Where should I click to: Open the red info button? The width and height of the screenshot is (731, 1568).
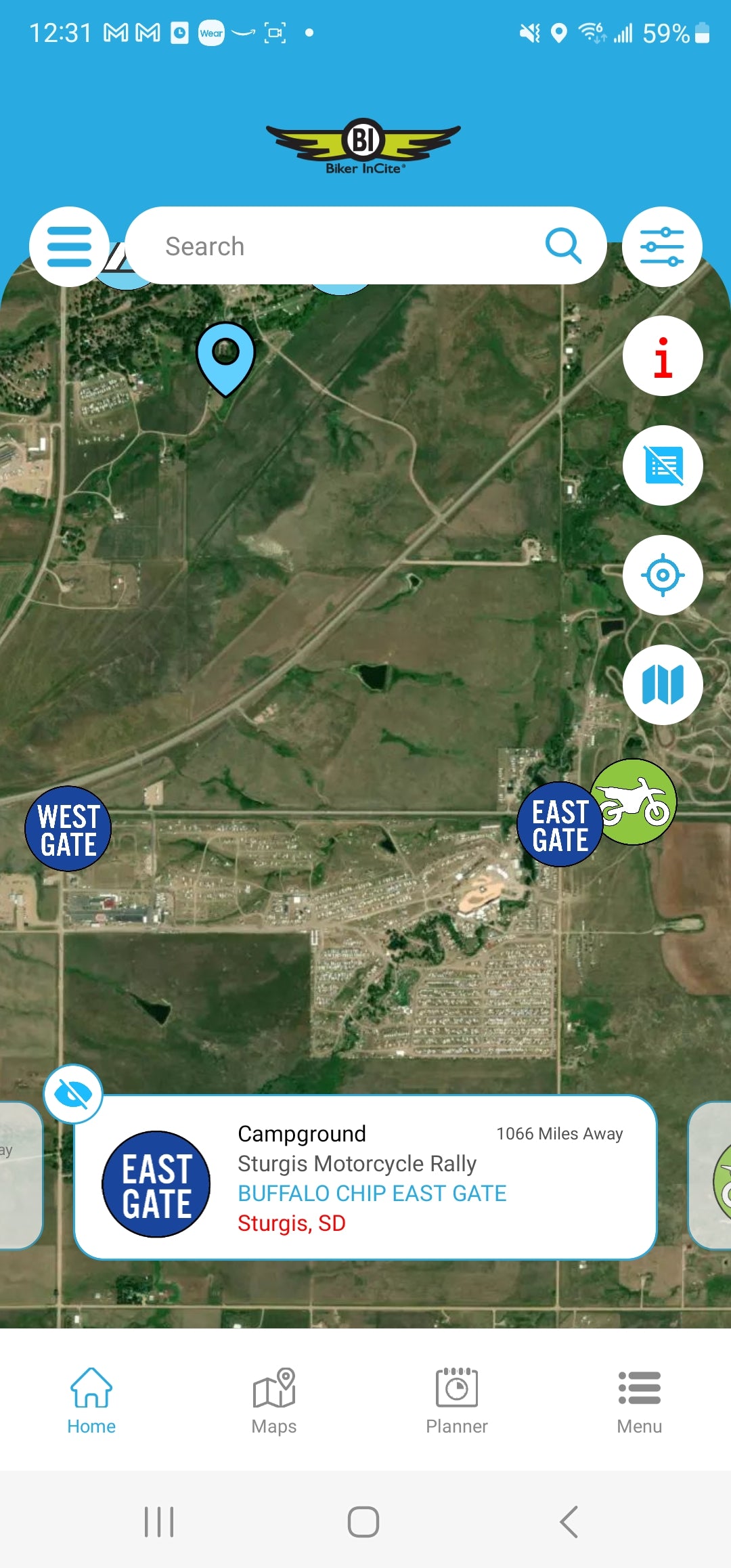click(663, 356)
